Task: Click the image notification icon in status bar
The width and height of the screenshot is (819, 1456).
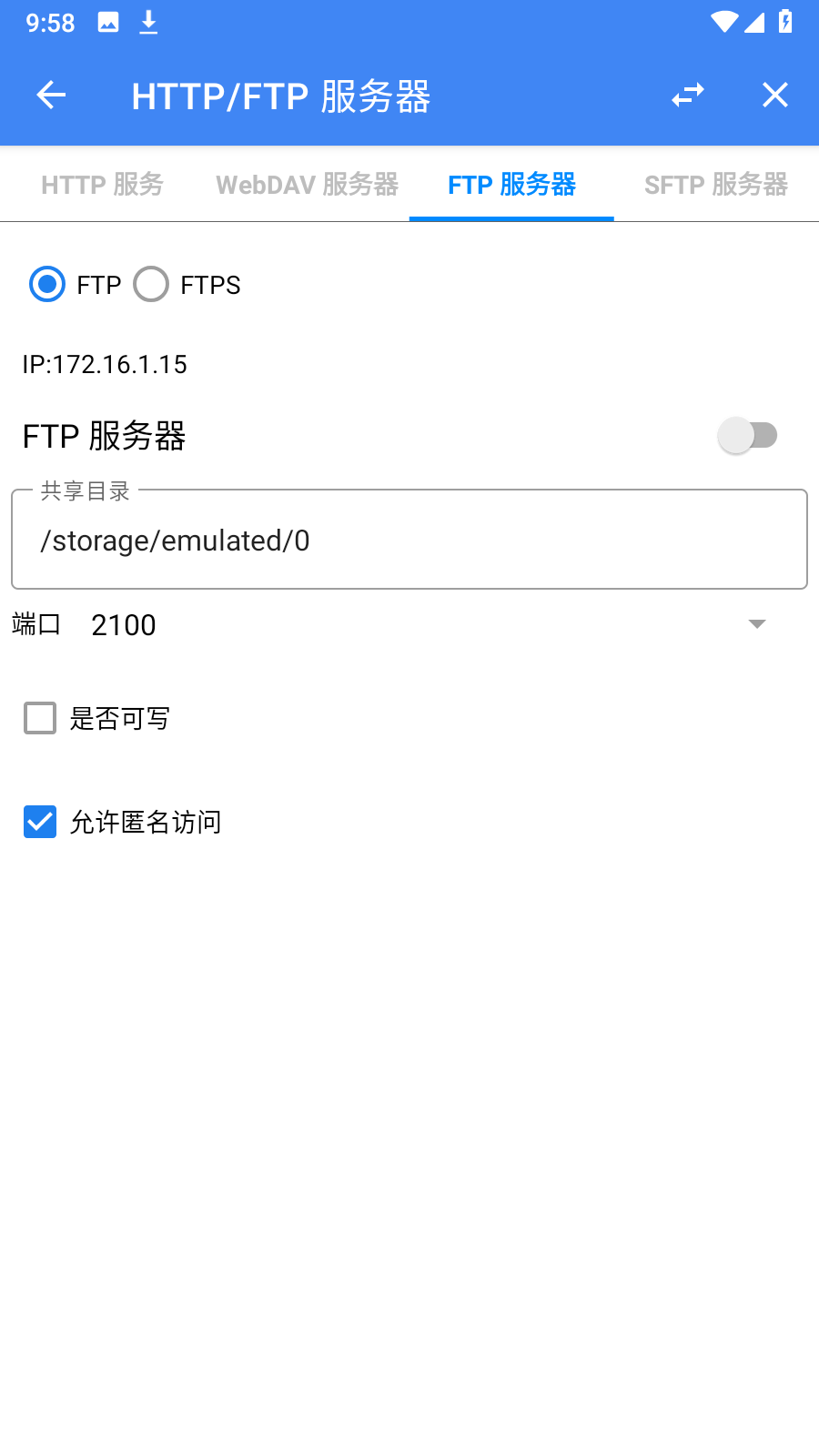Action: 109,24
